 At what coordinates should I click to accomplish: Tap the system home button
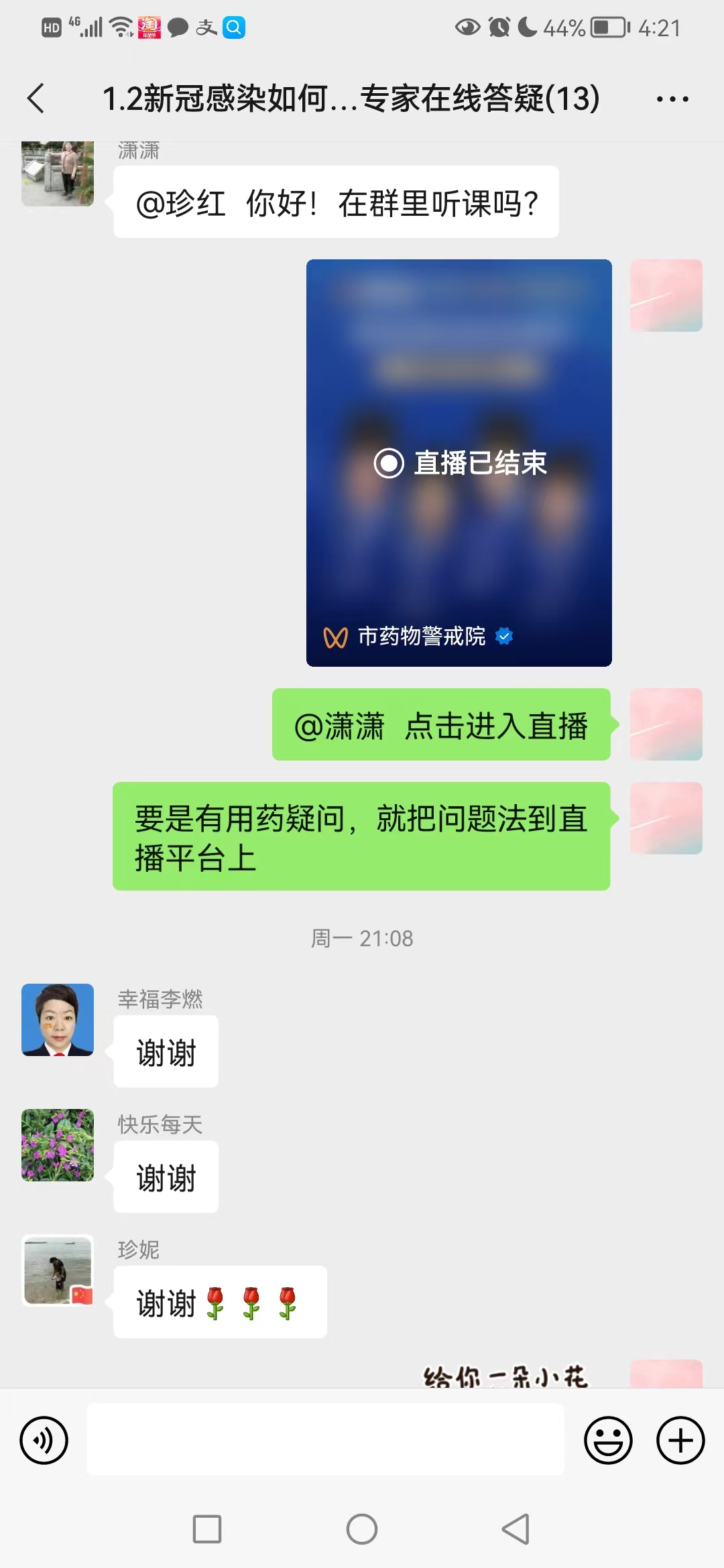[362, 1529]
